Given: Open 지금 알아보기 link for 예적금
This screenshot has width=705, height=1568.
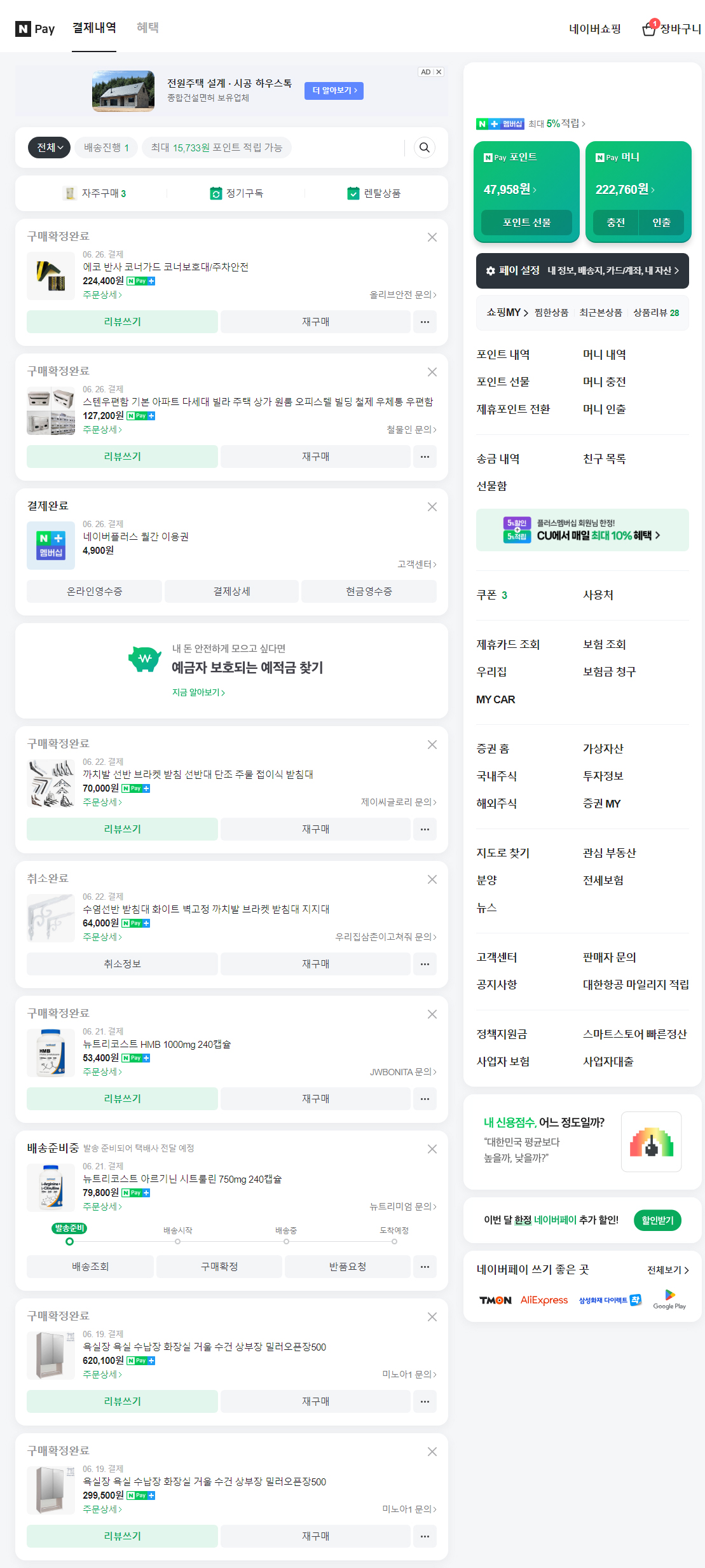Looking at the screenshot, I should pos(198,692).
